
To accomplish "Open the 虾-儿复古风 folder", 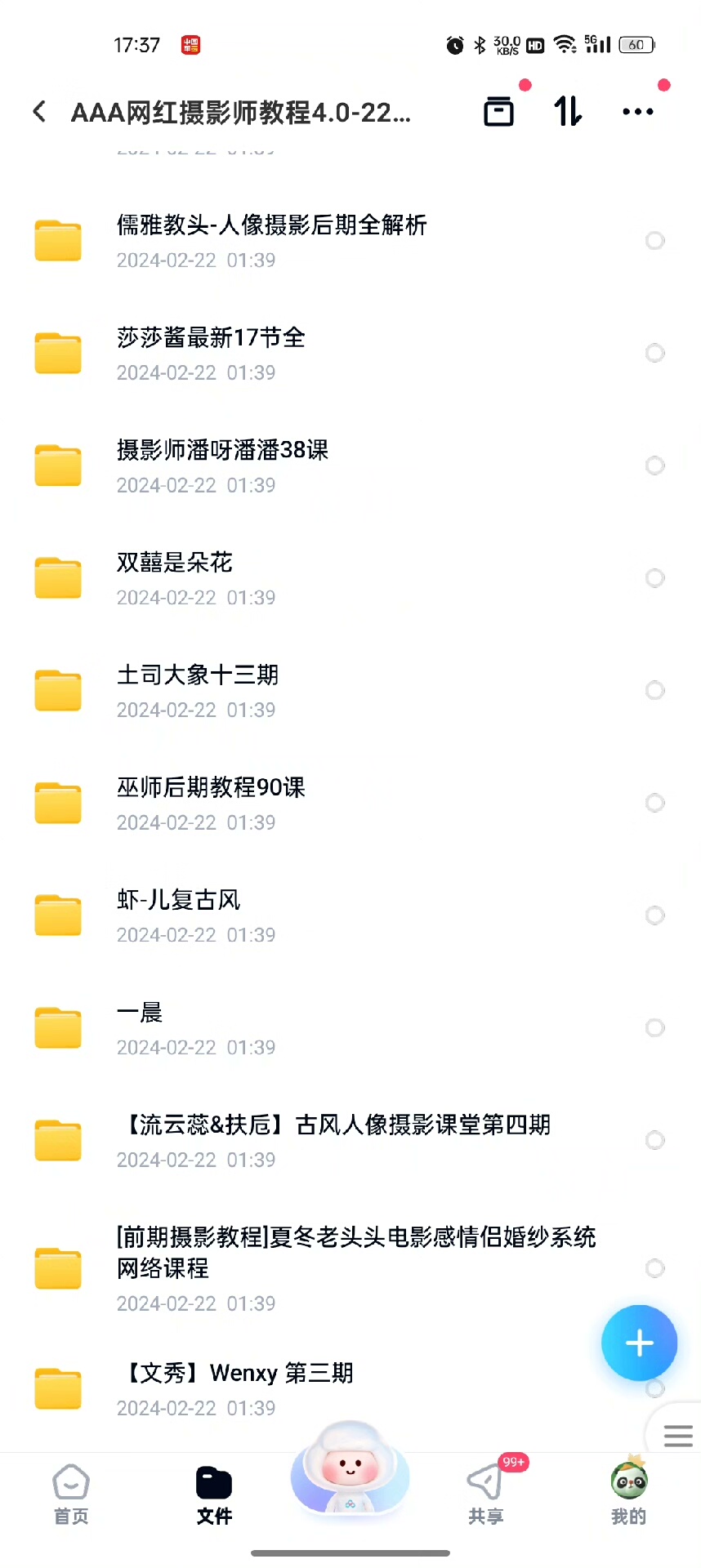I will click(179, 915).
